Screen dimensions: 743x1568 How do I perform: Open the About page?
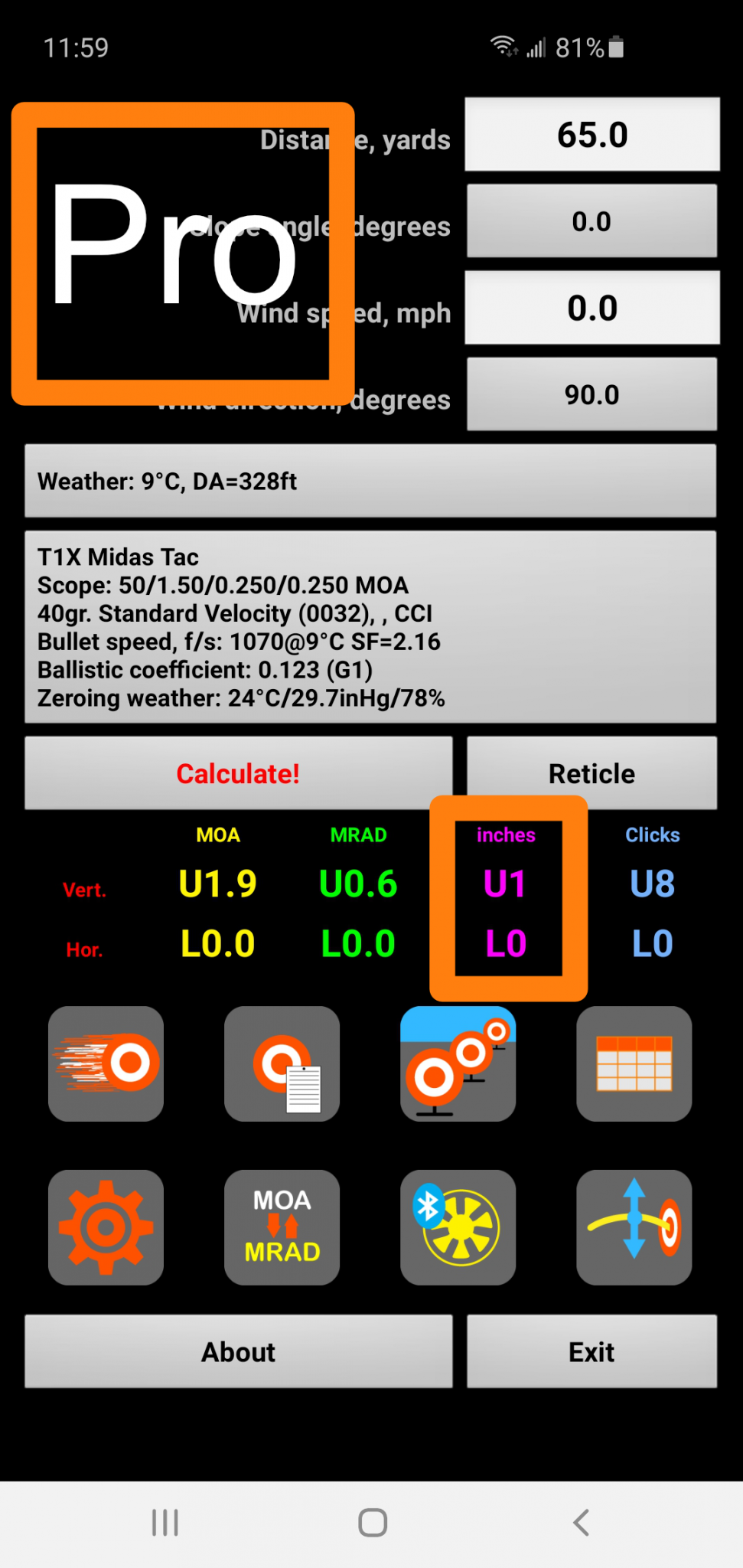click(x=238, y=1351)
